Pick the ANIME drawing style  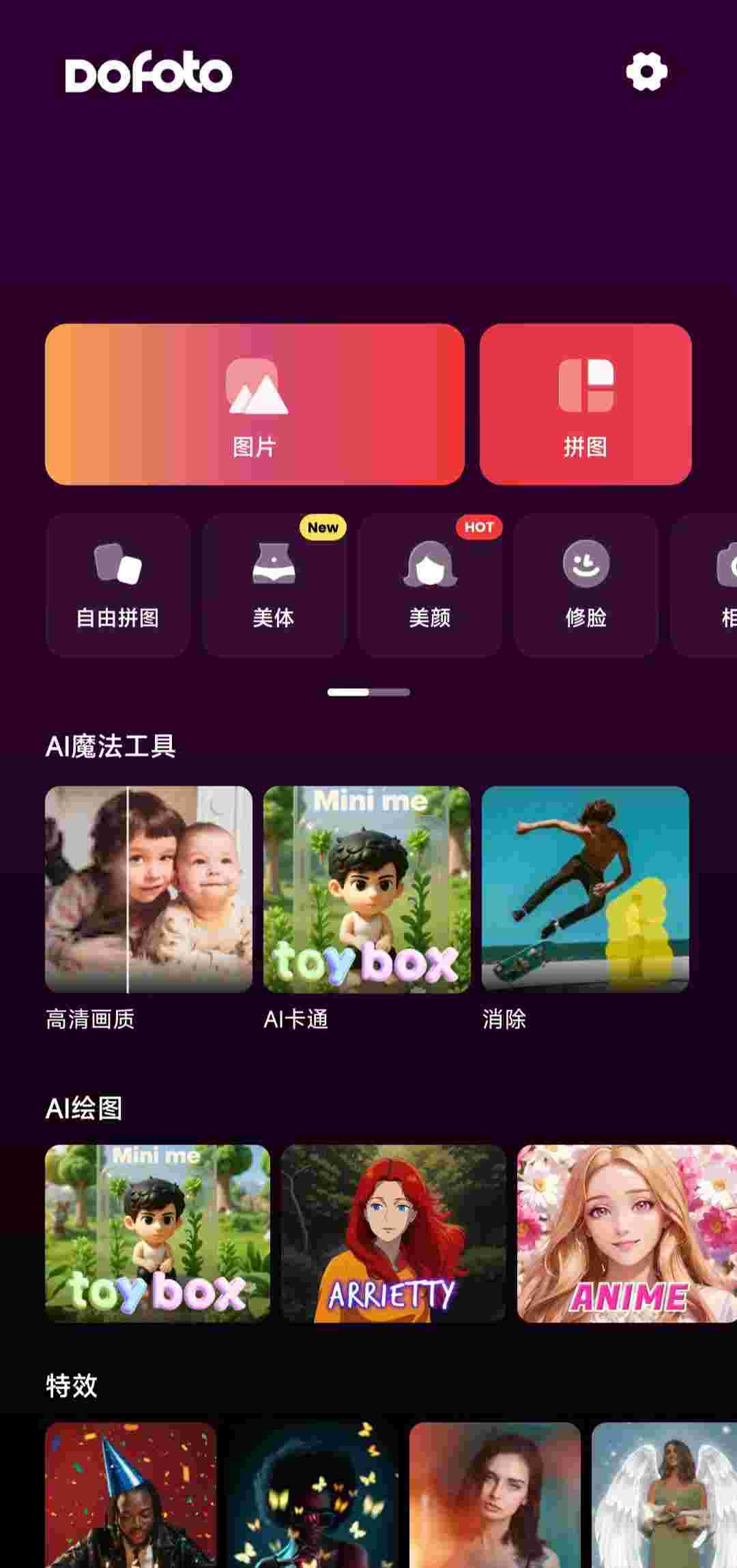(x=626, y=1233)
